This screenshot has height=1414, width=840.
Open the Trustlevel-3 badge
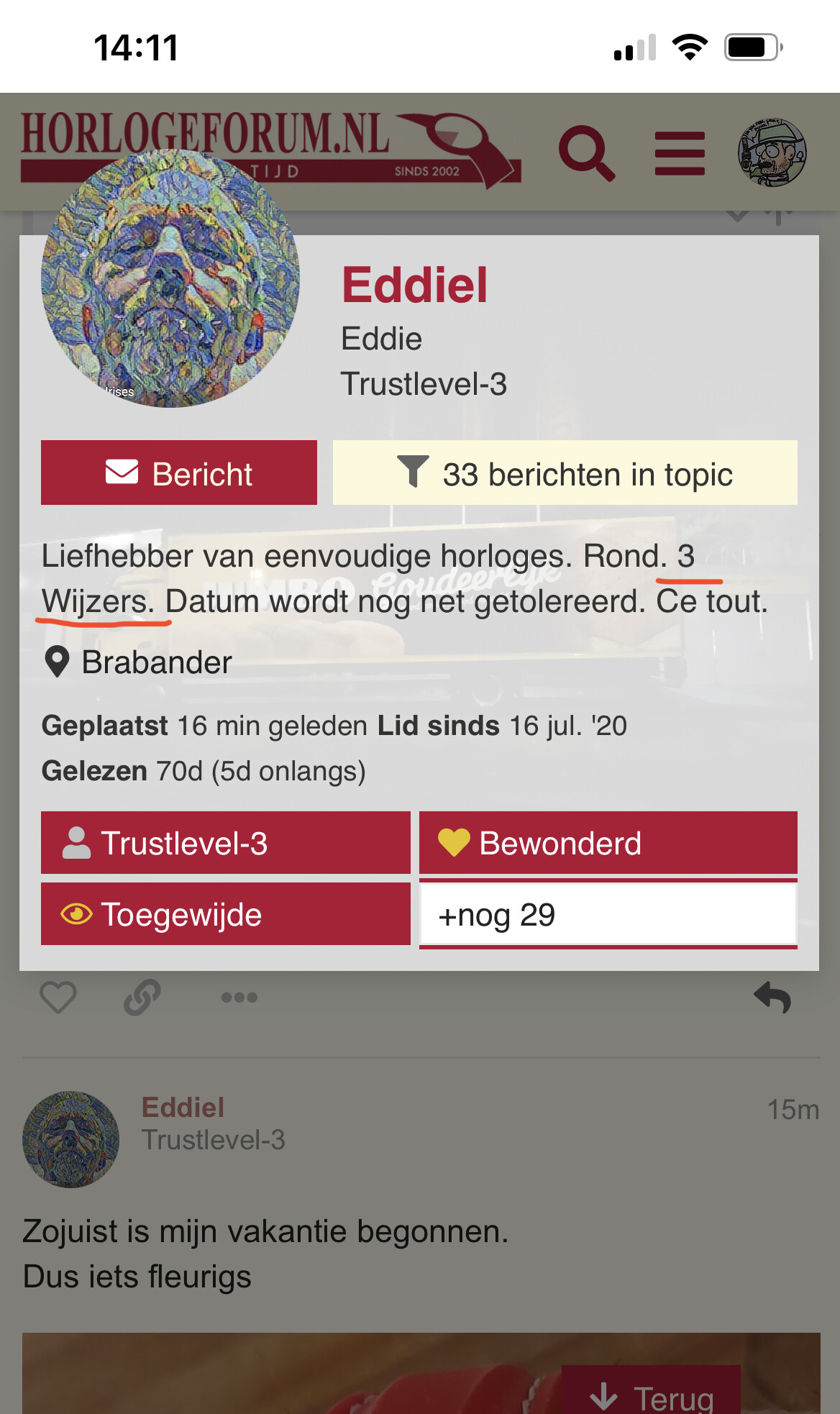coord(226,843)
